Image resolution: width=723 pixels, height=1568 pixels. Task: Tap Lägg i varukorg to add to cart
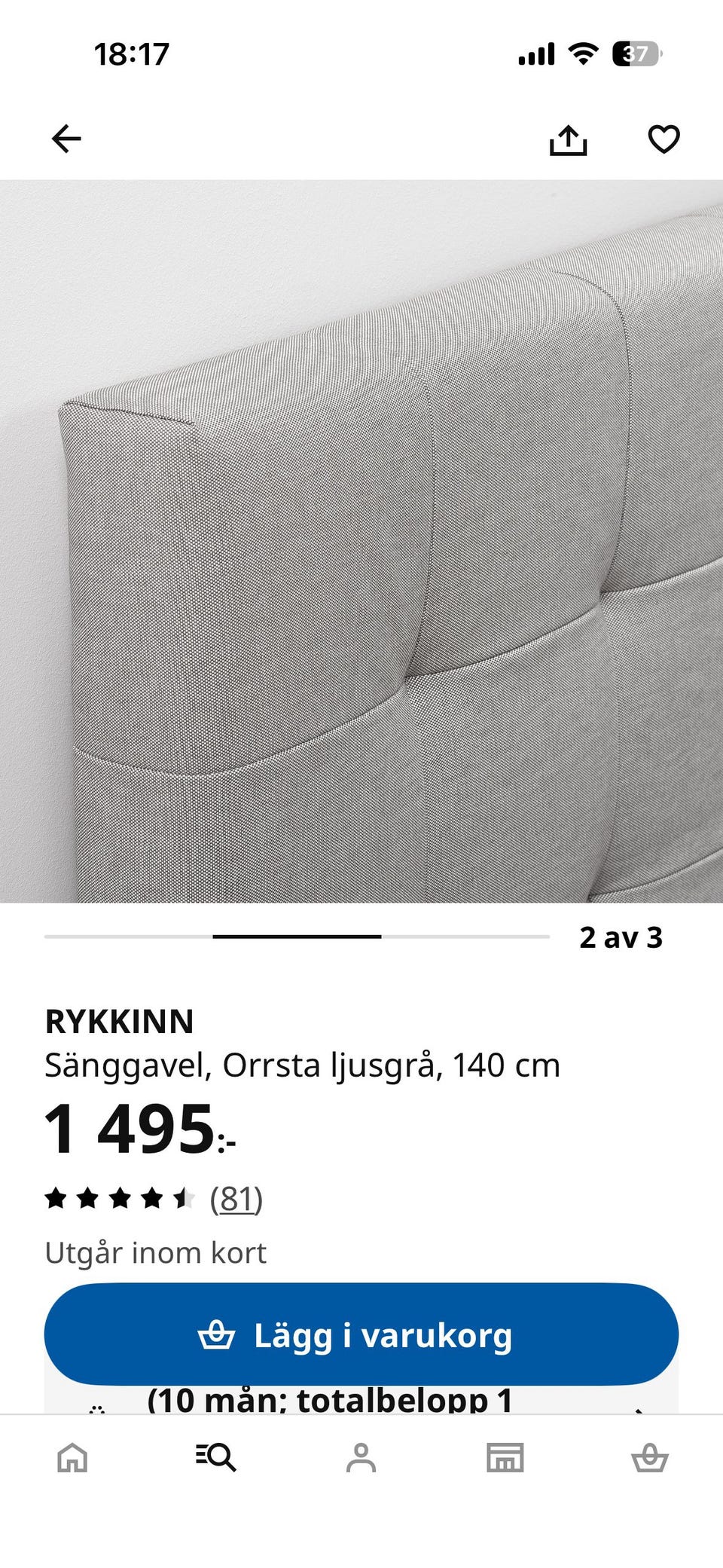(x=361, y=1334)
